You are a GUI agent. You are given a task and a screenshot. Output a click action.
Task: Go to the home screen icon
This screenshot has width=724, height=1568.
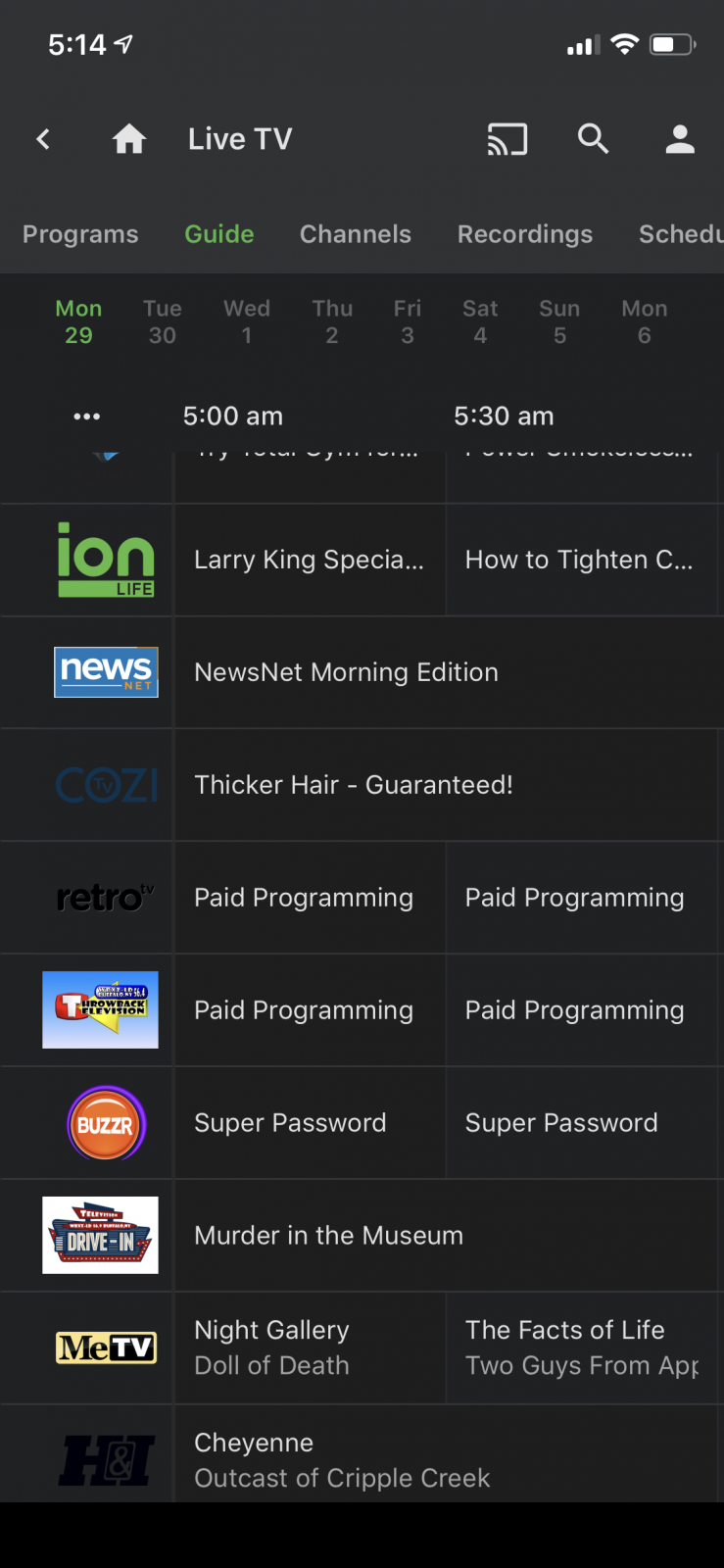(x=128, y=139)
